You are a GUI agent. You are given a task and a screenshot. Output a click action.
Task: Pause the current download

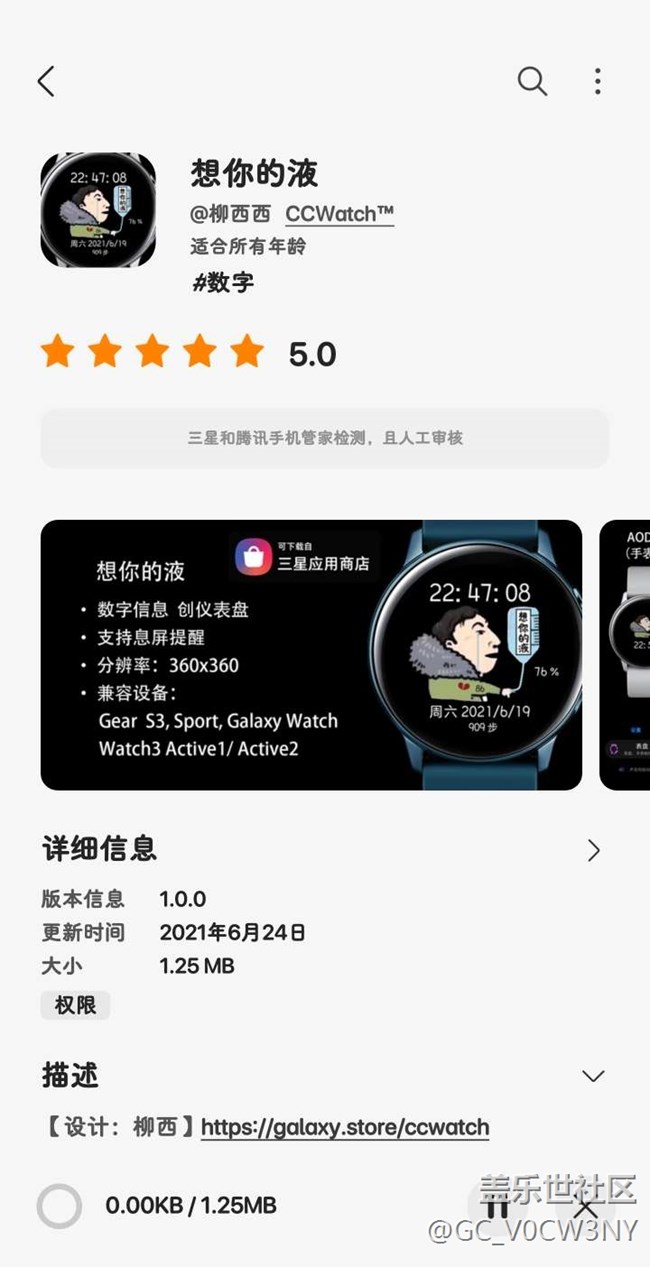pos(496,1206)
